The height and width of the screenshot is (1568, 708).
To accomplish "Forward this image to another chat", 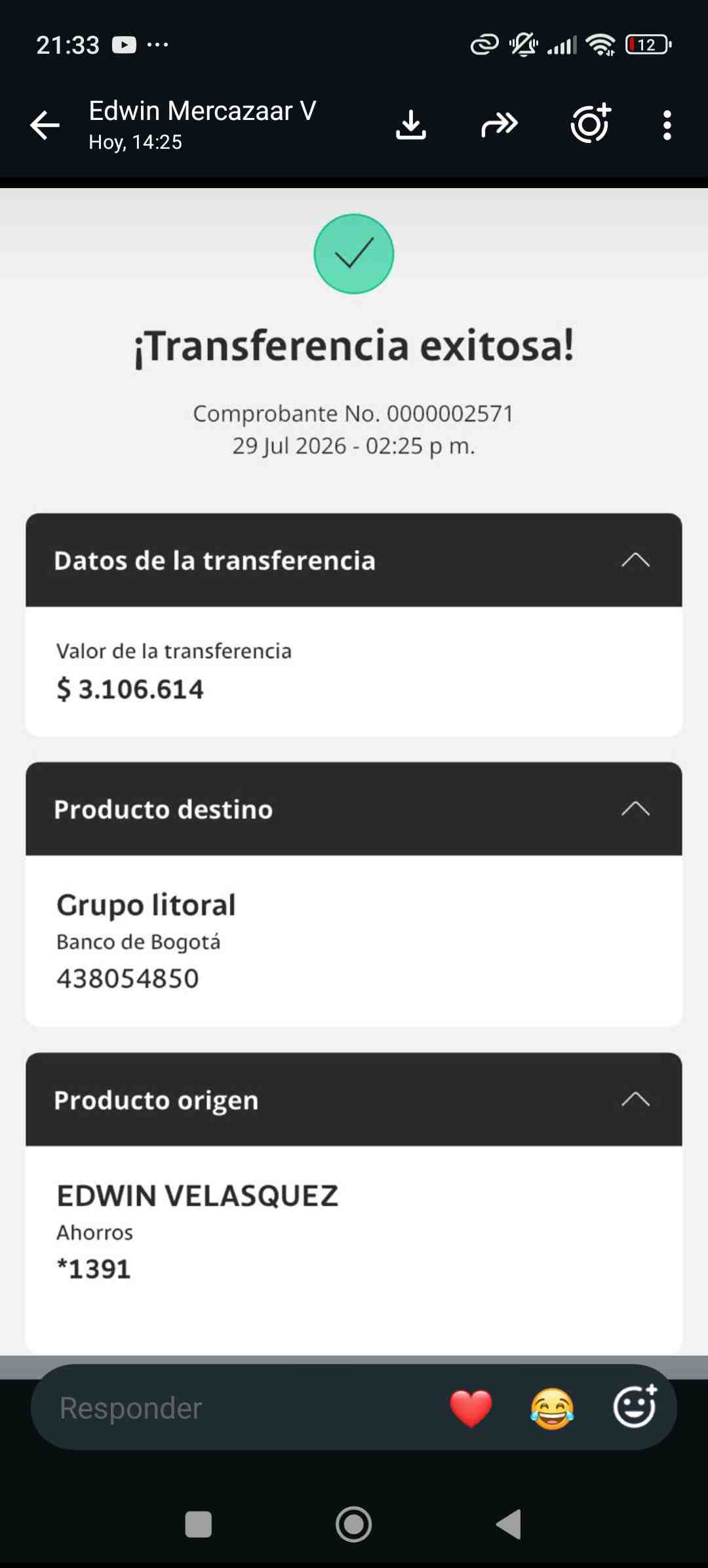I will click(x=500, y=125).
